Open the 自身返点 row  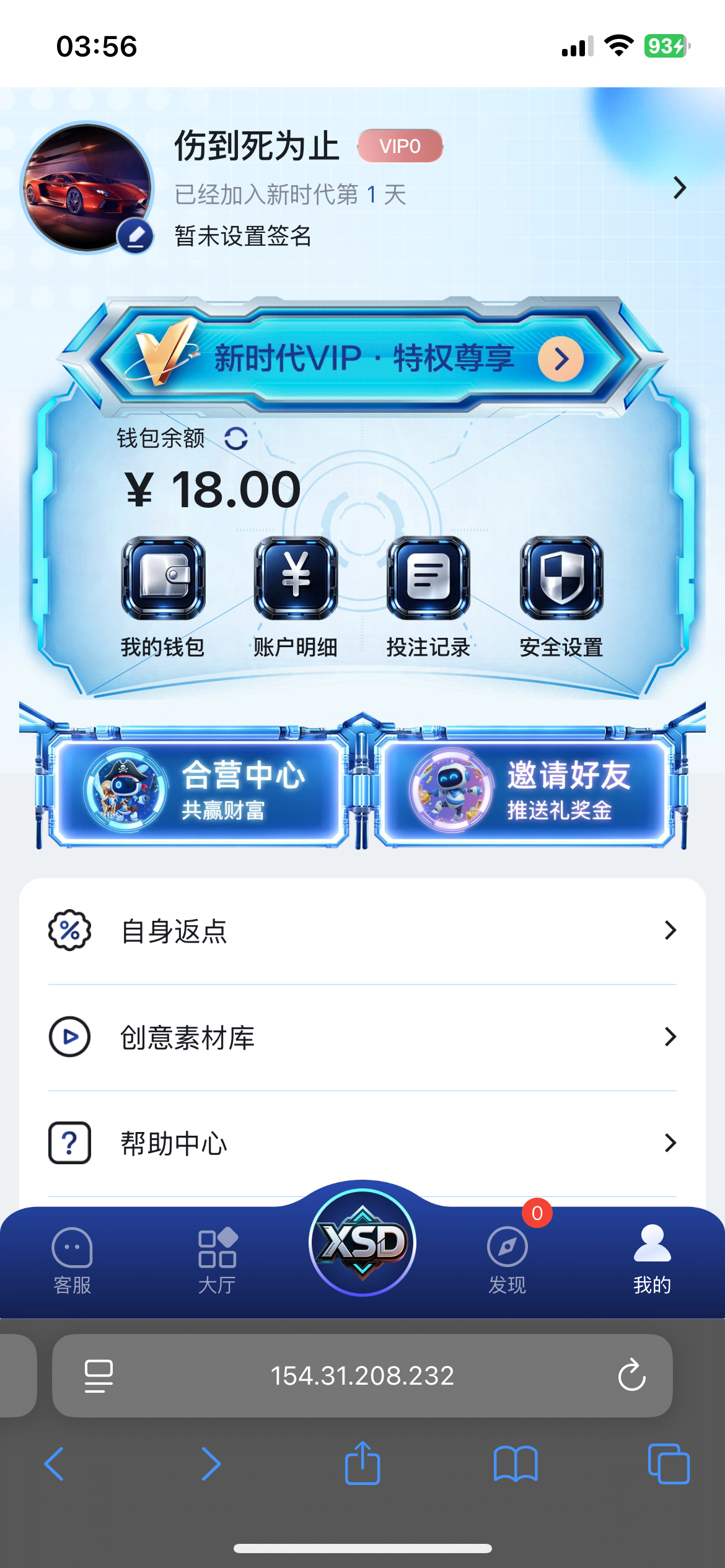362,931
